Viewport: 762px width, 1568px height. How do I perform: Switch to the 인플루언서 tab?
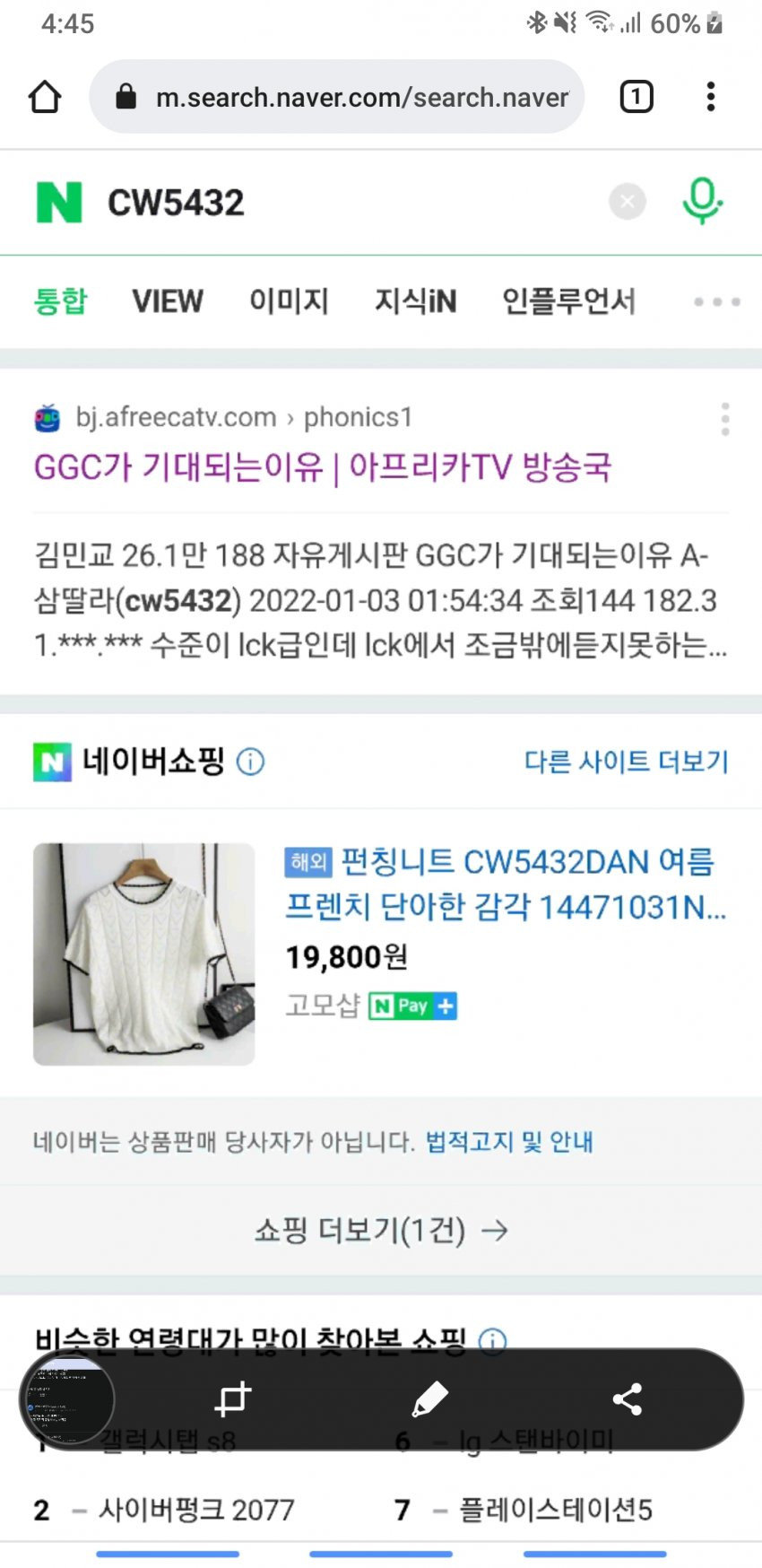pos(568,301)
